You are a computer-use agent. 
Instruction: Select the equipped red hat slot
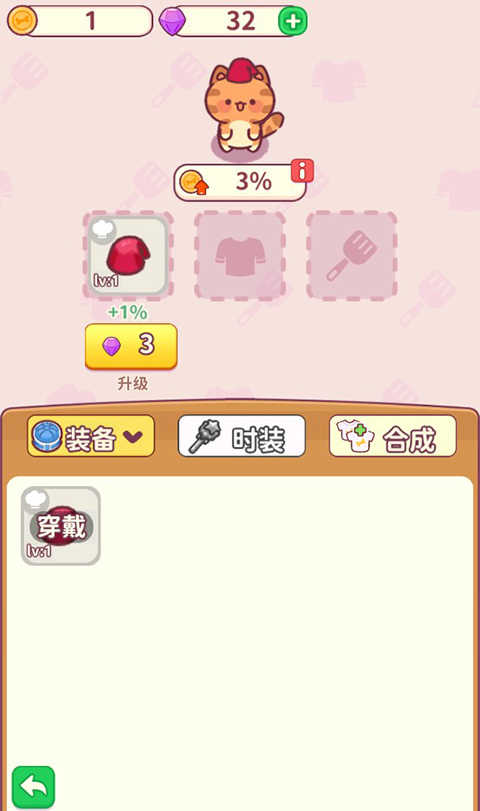tap(128, 256)
